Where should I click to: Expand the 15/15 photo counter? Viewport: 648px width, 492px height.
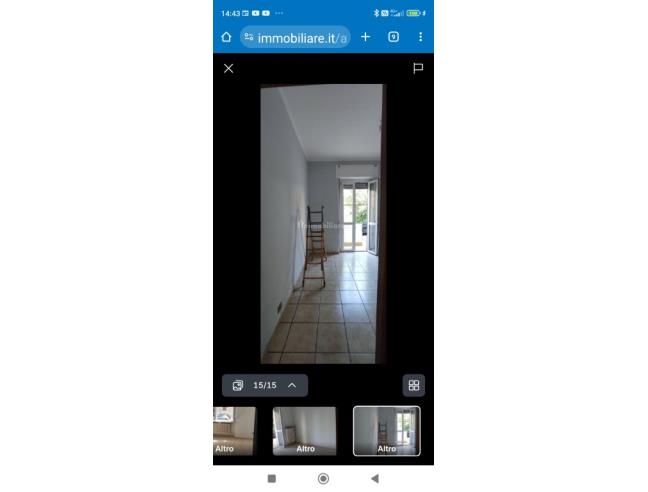point(265,385)
